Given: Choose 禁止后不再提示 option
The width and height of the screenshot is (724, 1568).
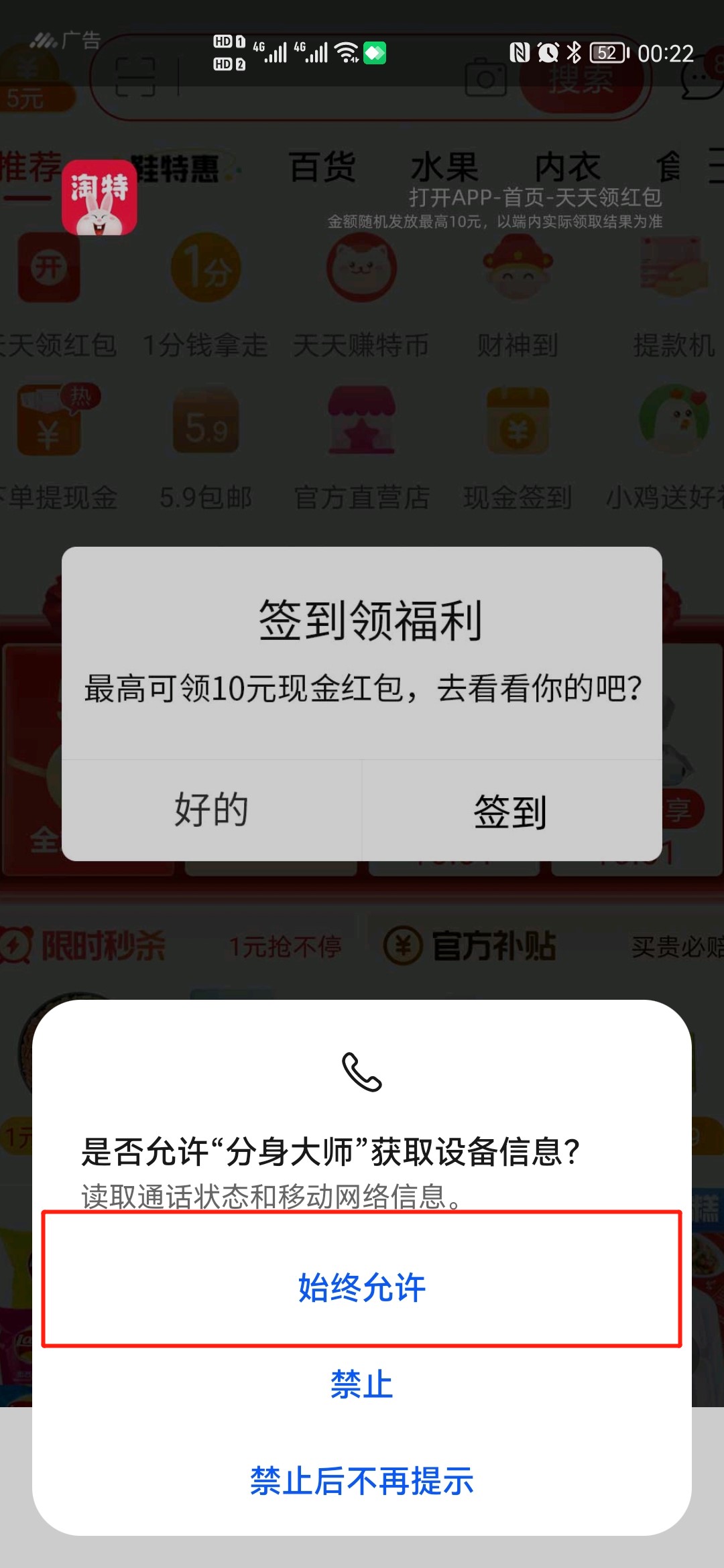Looking at the screenshot, I should tap(362, 1481).
